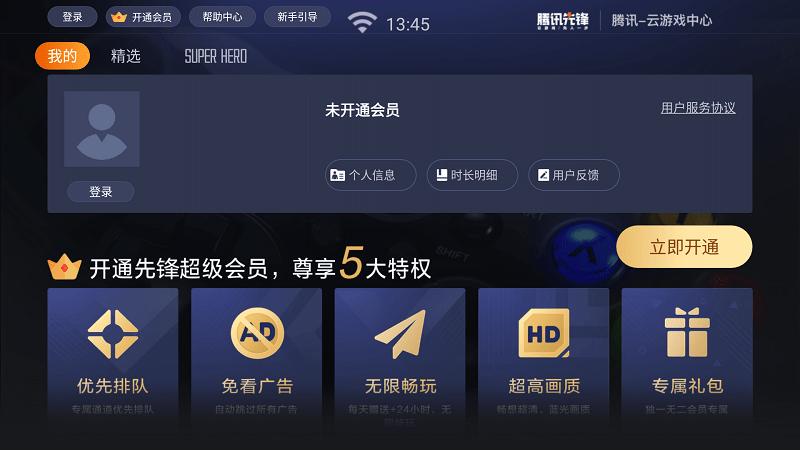800x450 pixels.
Task: Tap the top bar 登录 button
Action: 72,17
